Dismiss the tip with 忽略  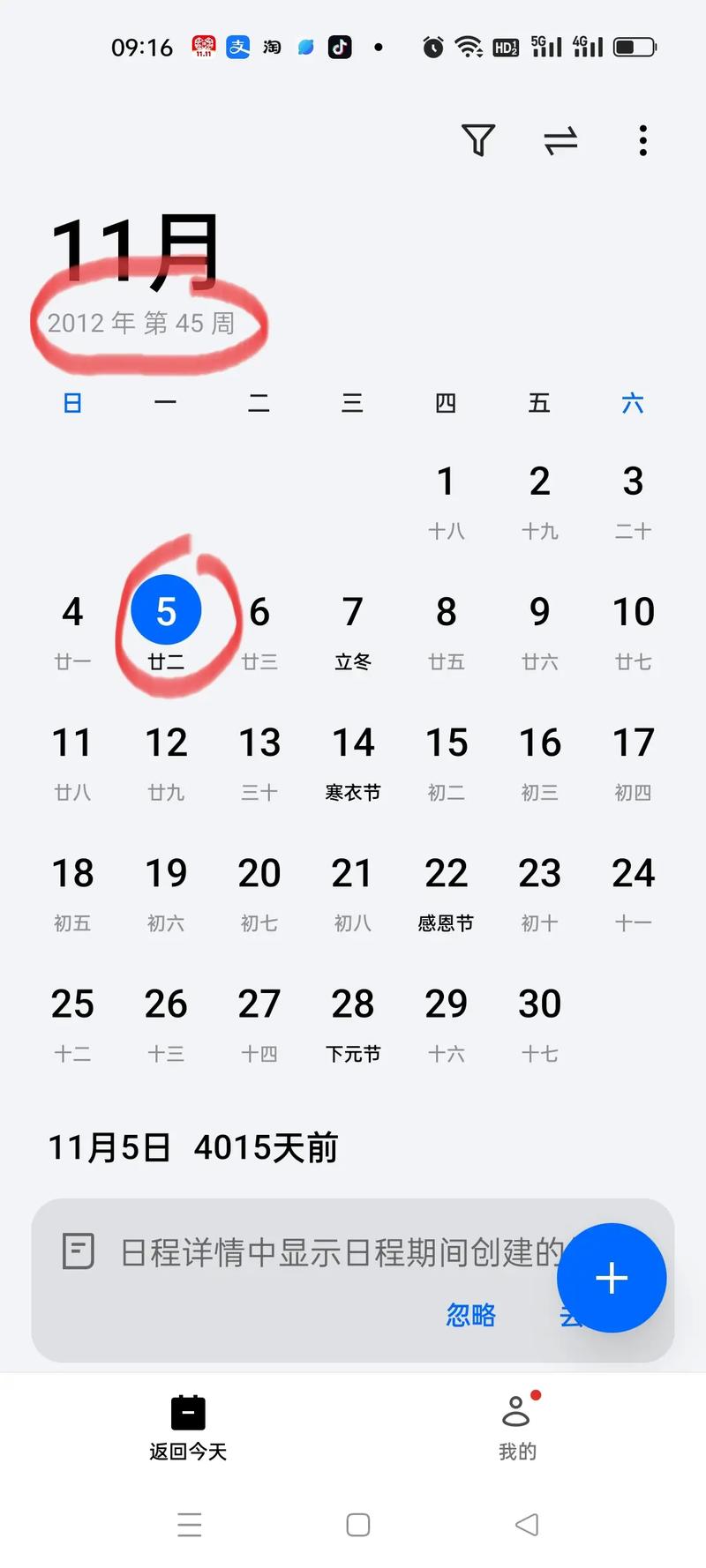pyautogui.click(x=470, y=1315)
